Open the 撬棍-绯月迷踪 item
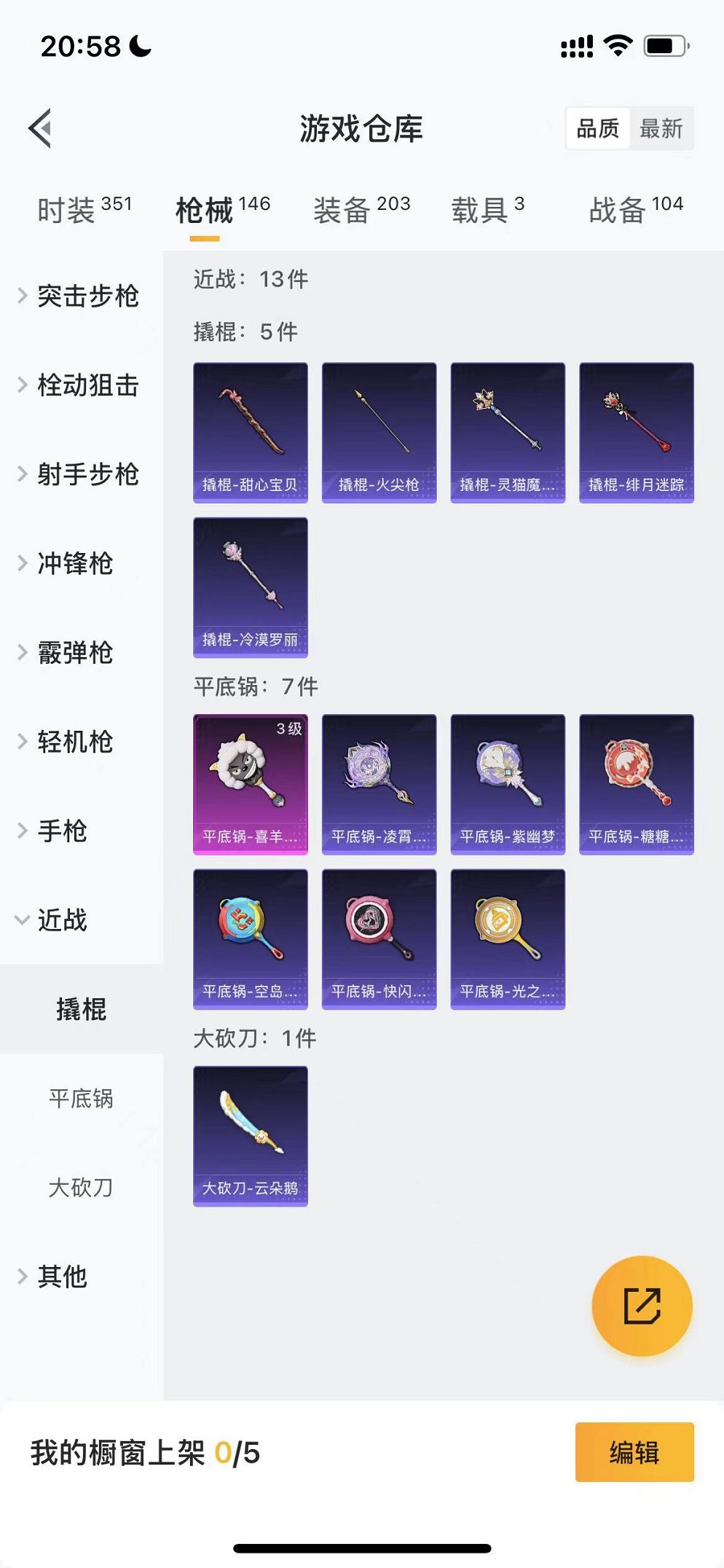The image size is (724, 1568). point(636,432)
